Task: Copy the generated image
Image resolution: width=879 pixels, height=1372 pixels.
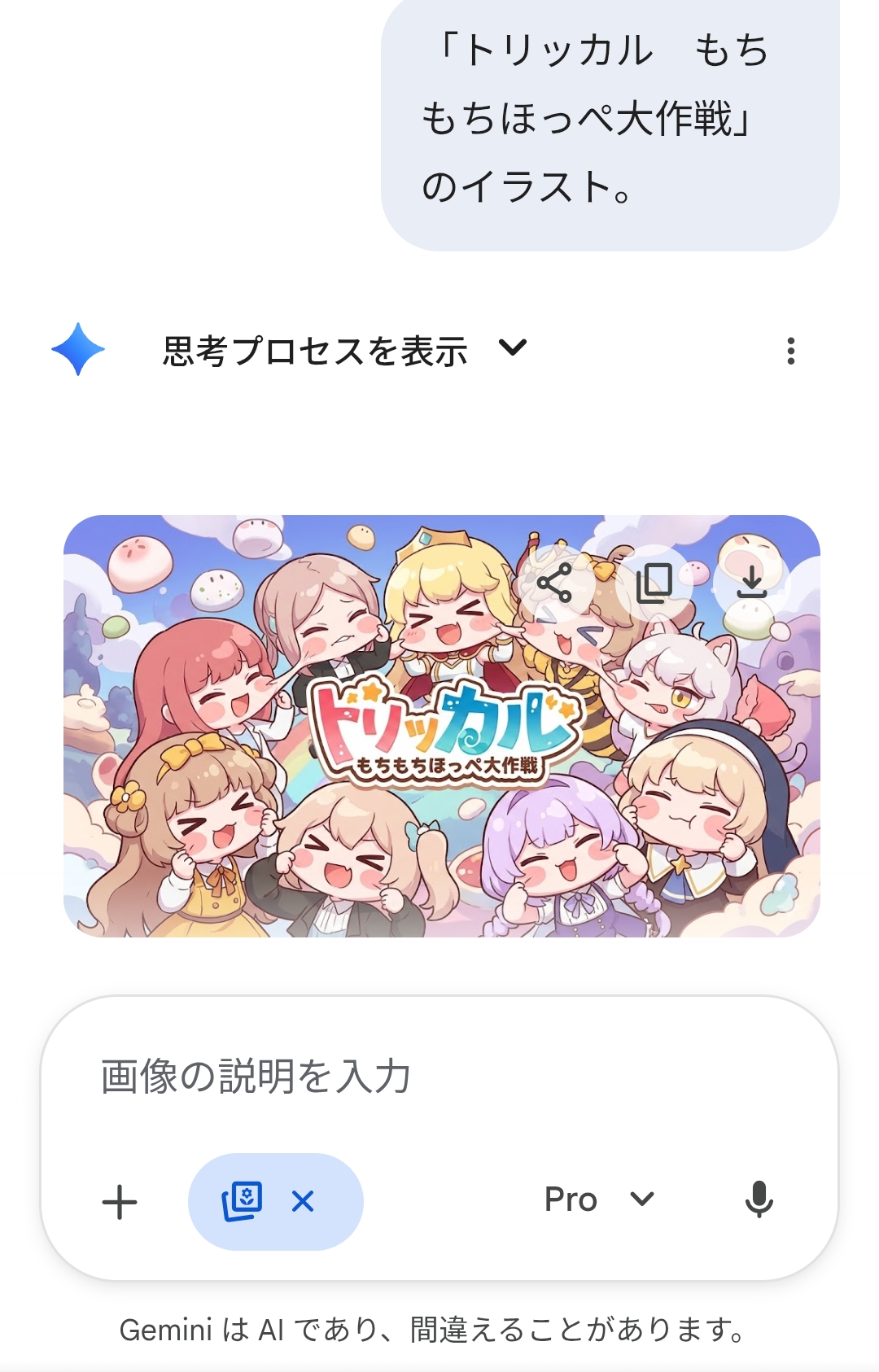Action: tap(654, 583)
